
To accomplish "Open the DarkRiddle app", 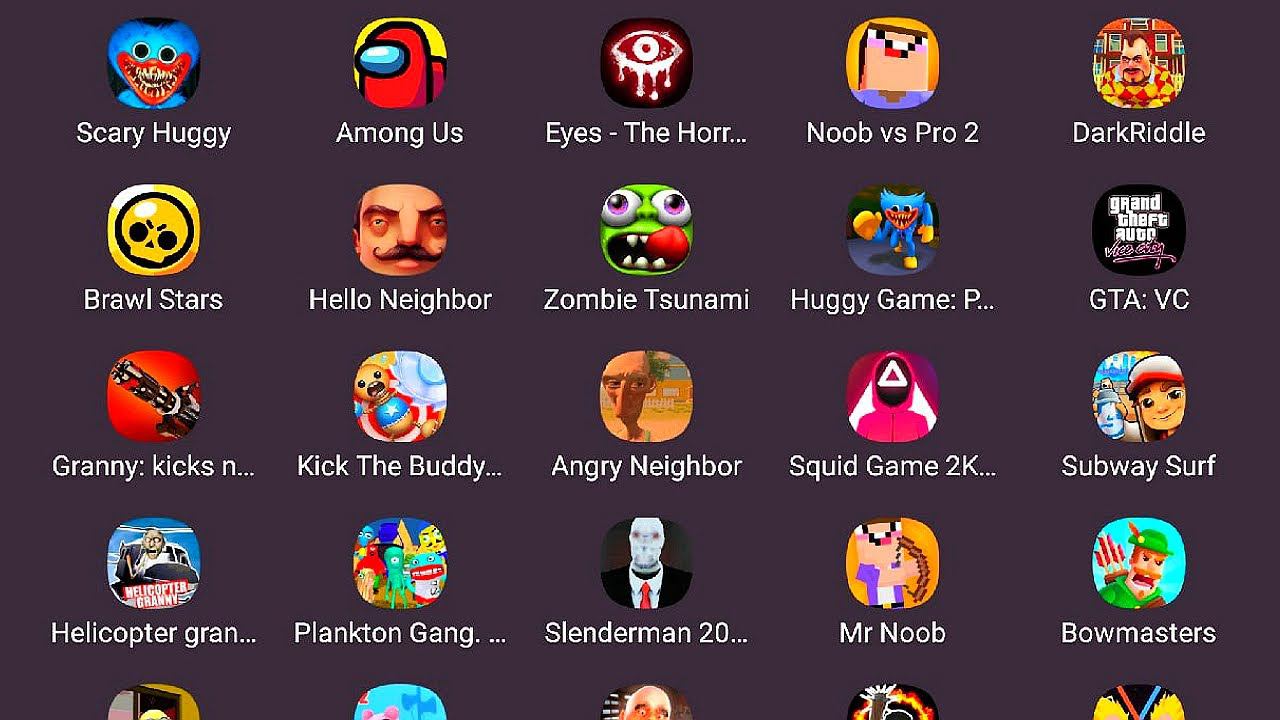I will (1139, 63).
